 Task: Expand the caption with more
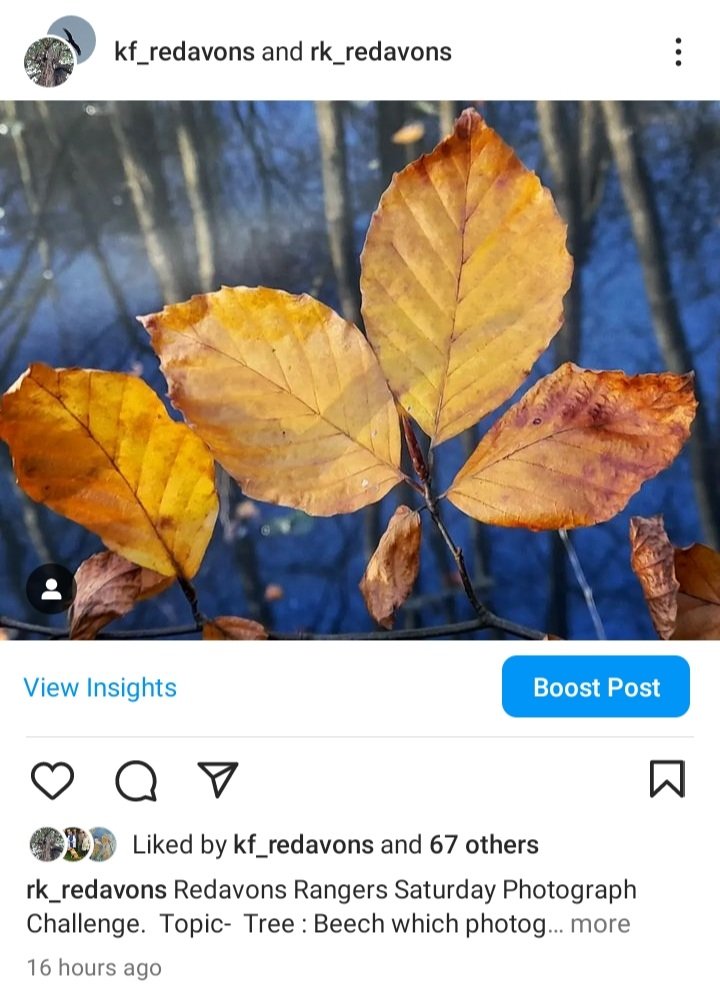[600, 924]
